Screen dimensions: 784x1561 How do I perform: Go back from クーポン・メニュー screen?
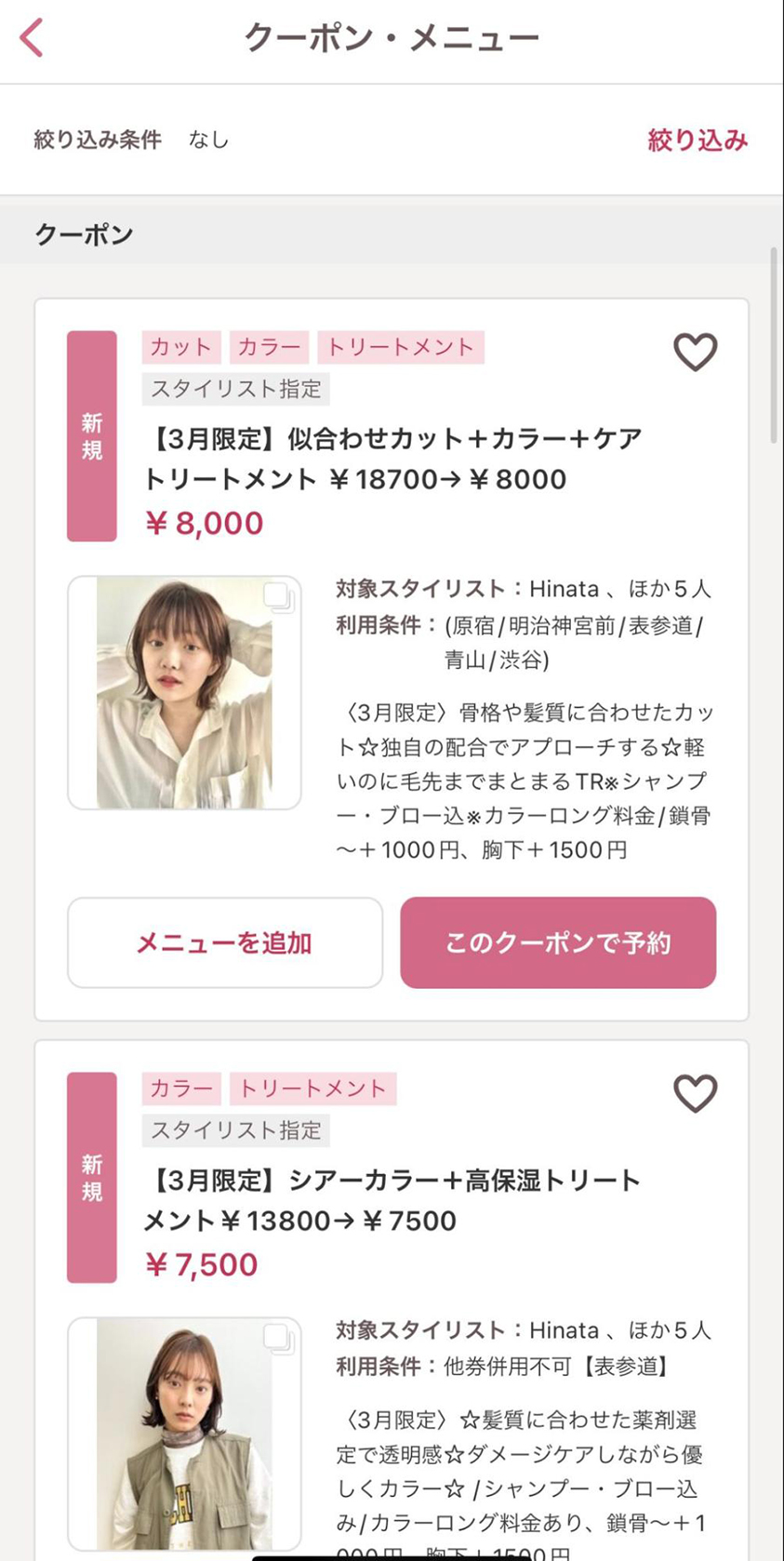coord(32,38)
